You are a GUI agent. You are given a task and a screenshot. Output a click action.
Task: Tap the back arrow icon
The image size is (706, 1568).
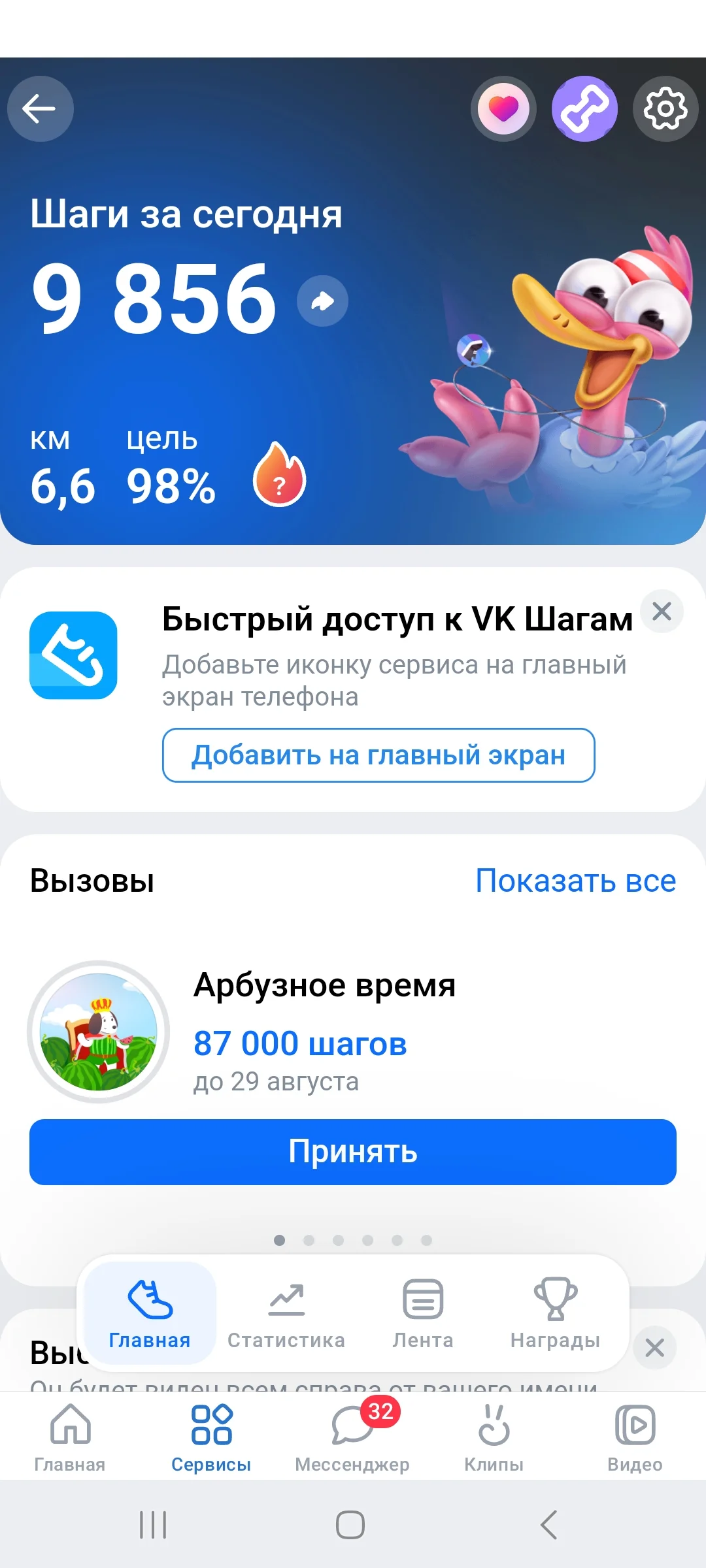[x=41, y=109]
